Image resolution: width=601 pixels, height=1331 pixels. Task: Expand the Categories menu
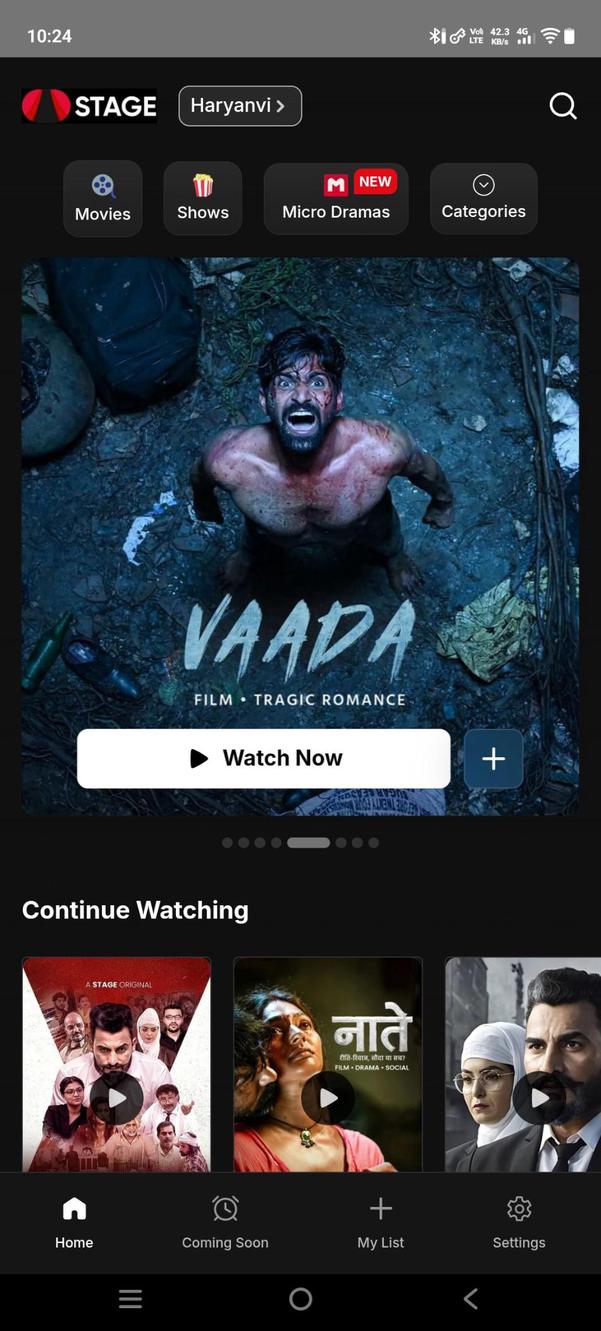point(483,198)
